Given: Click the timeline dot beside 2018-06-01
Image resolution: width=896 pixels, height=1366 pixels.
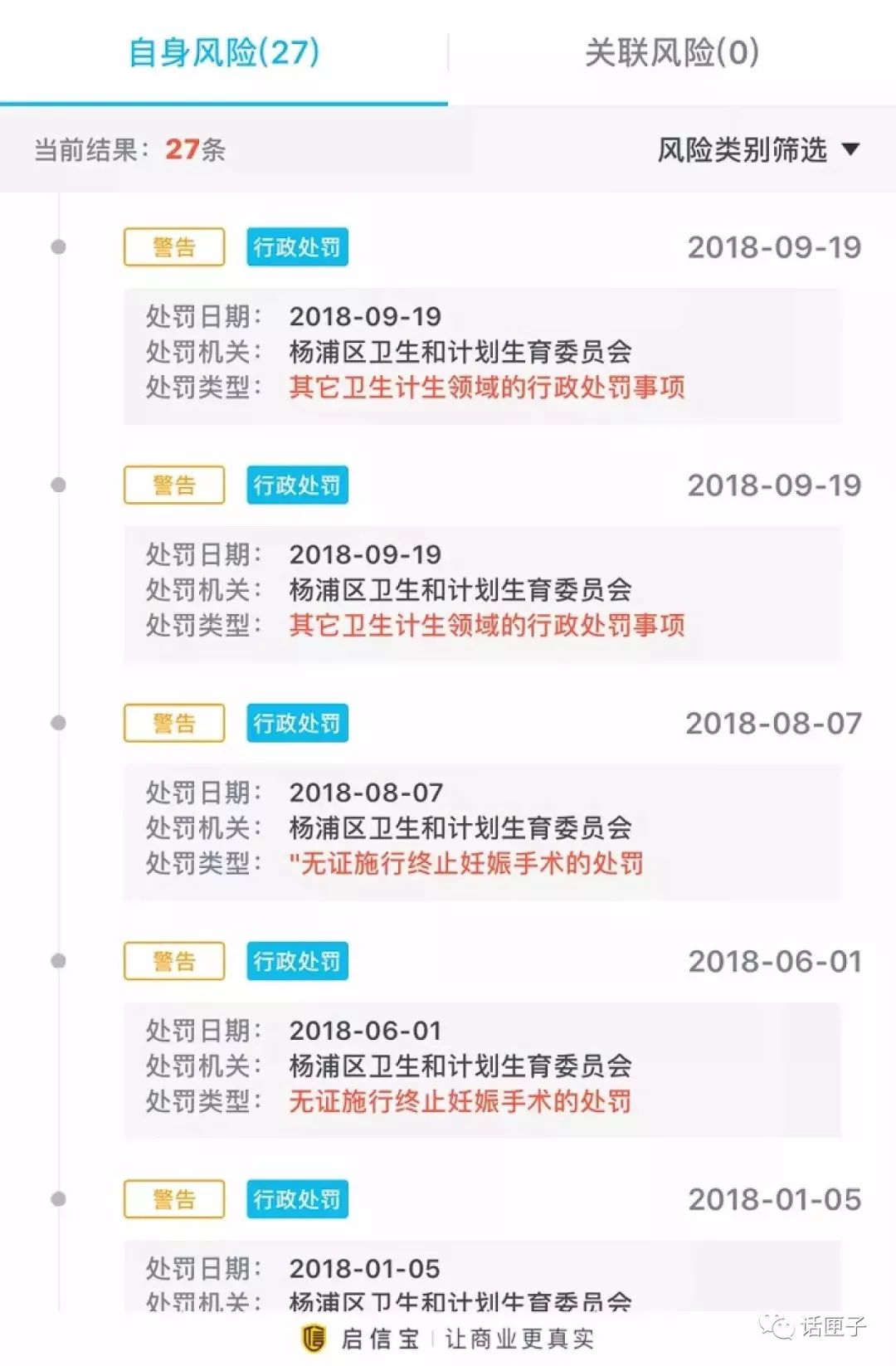Looking at the screenshot, I should pyautogui.click(x=56, y=961).
